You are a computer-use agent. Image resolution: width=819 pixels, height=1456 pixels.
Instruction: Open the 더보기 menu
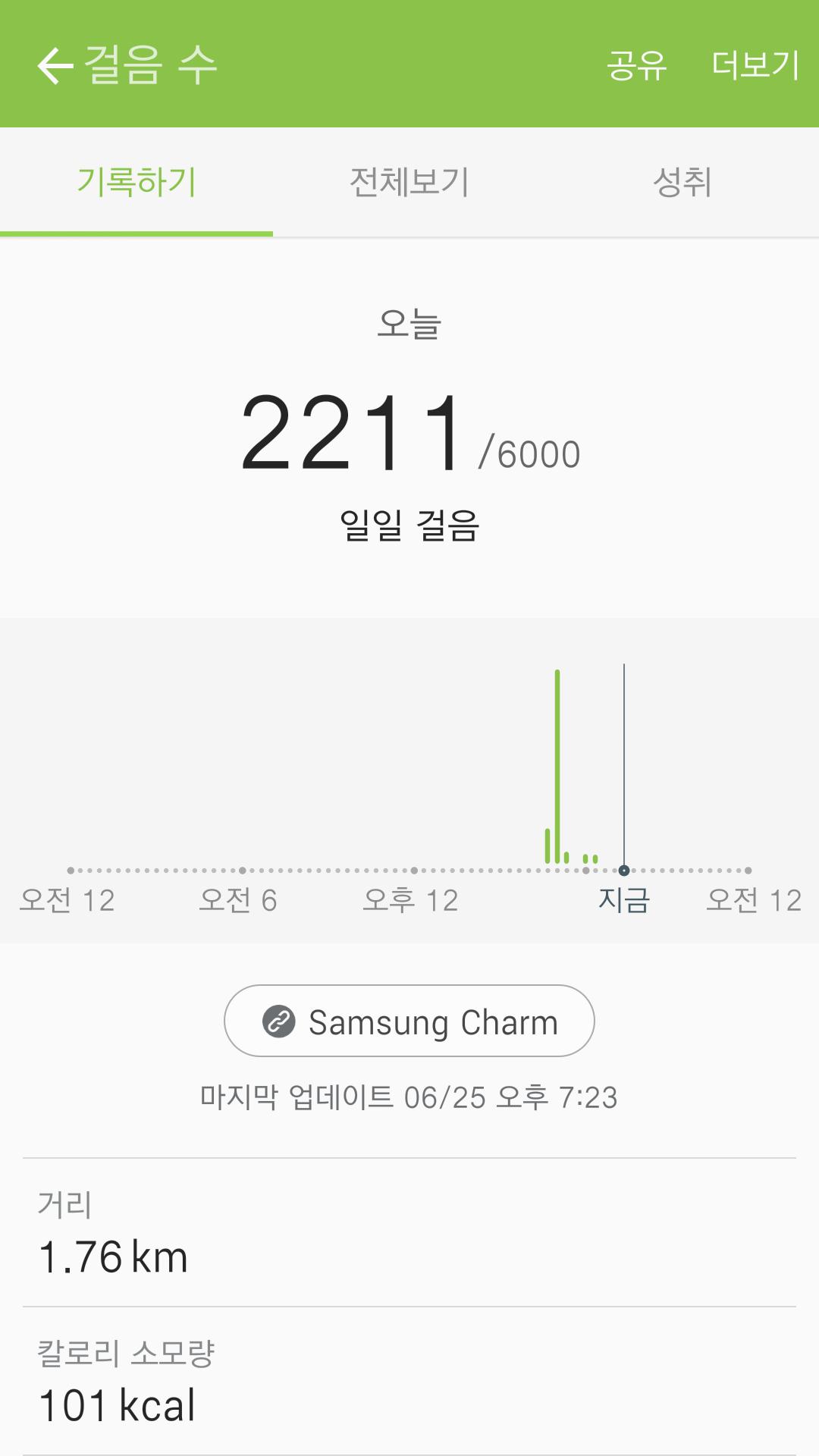(x=755, y=65)
